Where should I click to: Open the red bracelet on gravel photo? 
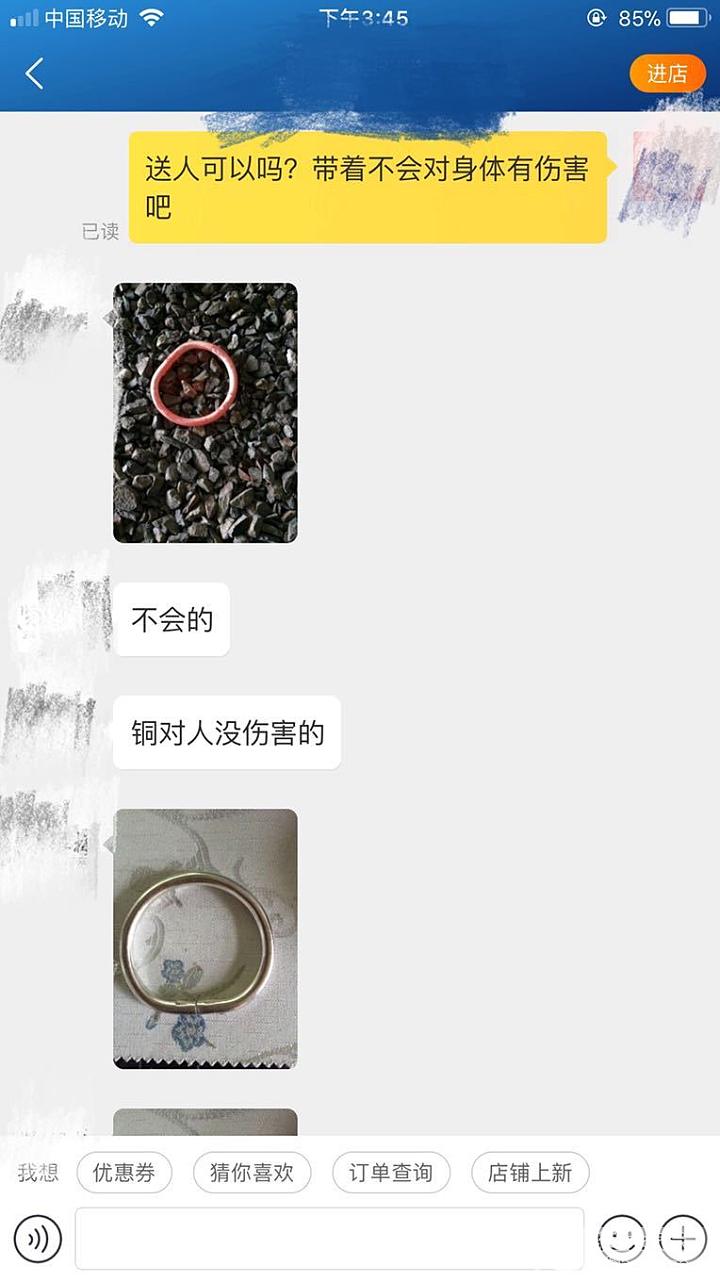coord(205,413)
